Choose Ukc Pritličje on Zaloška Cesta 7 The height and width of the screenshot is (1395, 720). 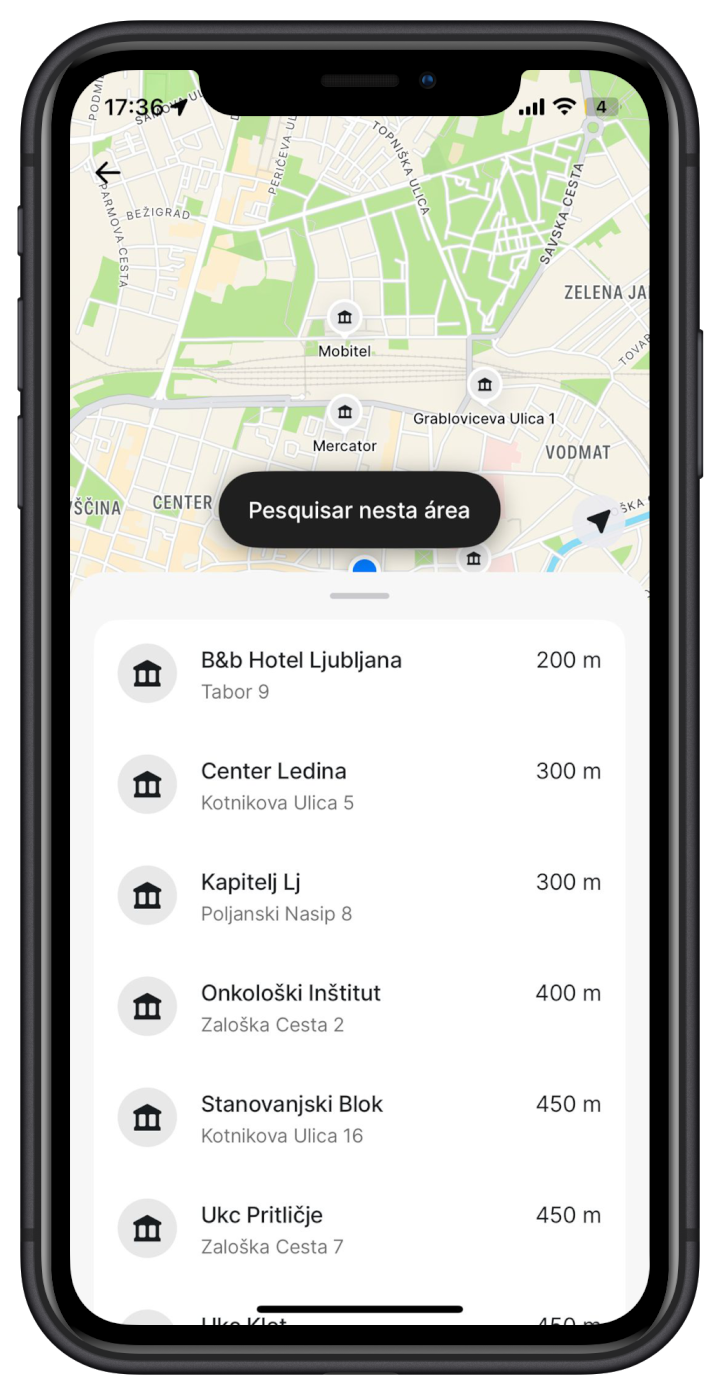click(x=359, y=1229)
